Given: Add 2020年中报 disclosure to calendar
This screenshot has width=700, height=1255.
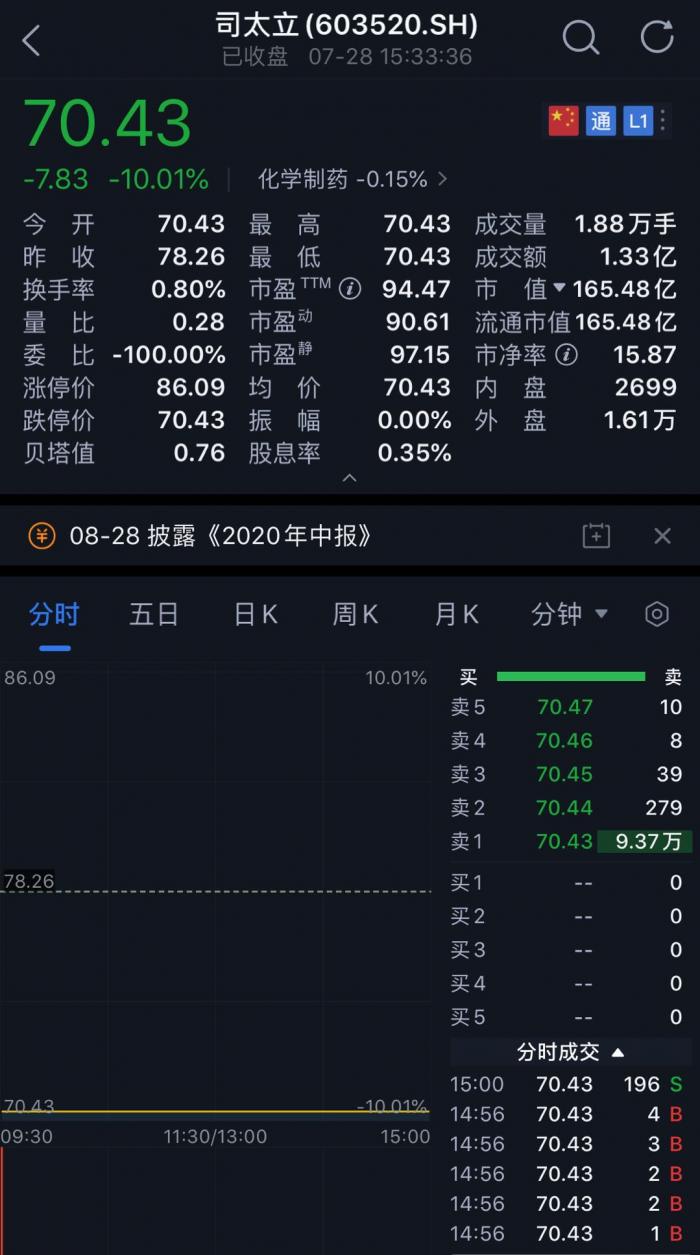Looking at the screenshot, I should [x=596, y=536].
